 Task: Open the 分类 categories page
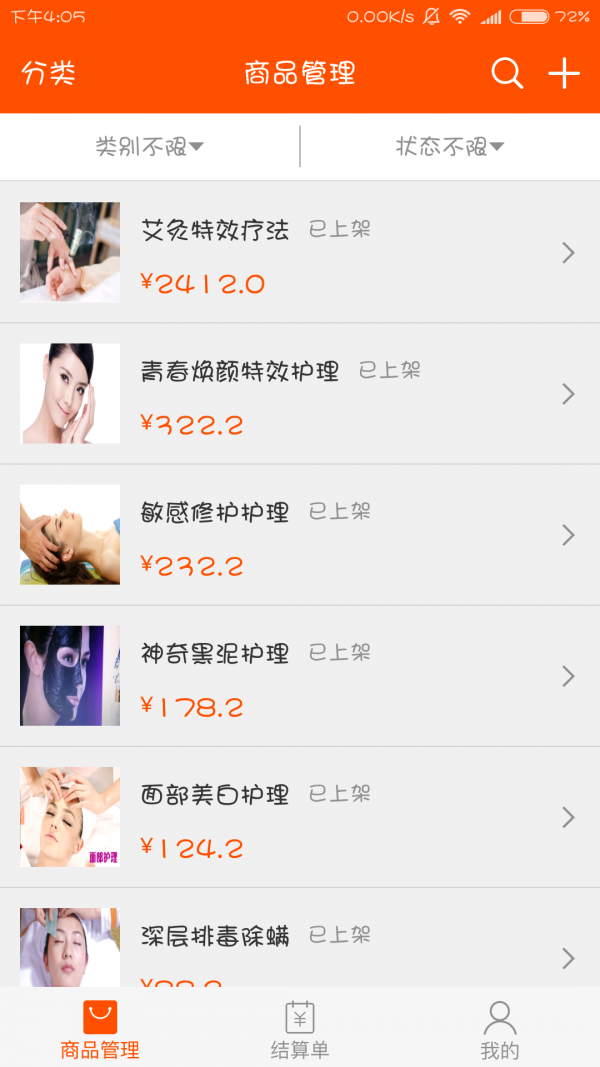coord(49,73)
